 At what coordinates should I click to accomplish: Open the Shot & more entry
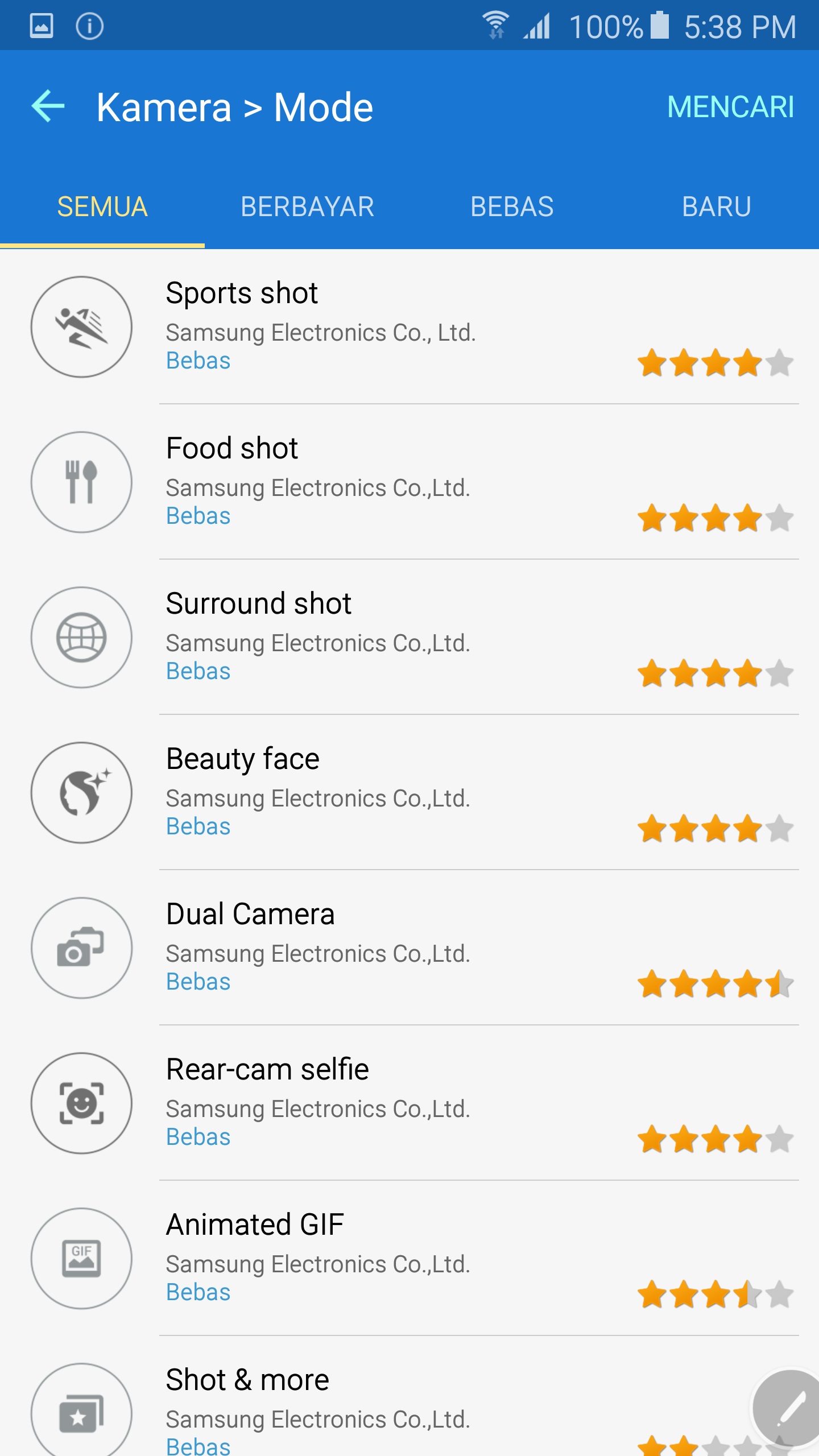coord(409,1397)
